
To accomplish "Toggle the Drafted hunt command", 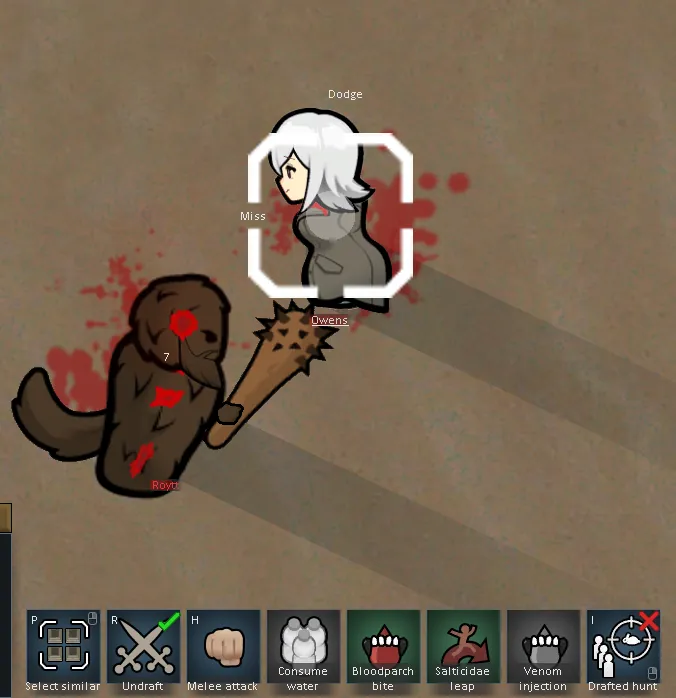I will tap(623, 646).
